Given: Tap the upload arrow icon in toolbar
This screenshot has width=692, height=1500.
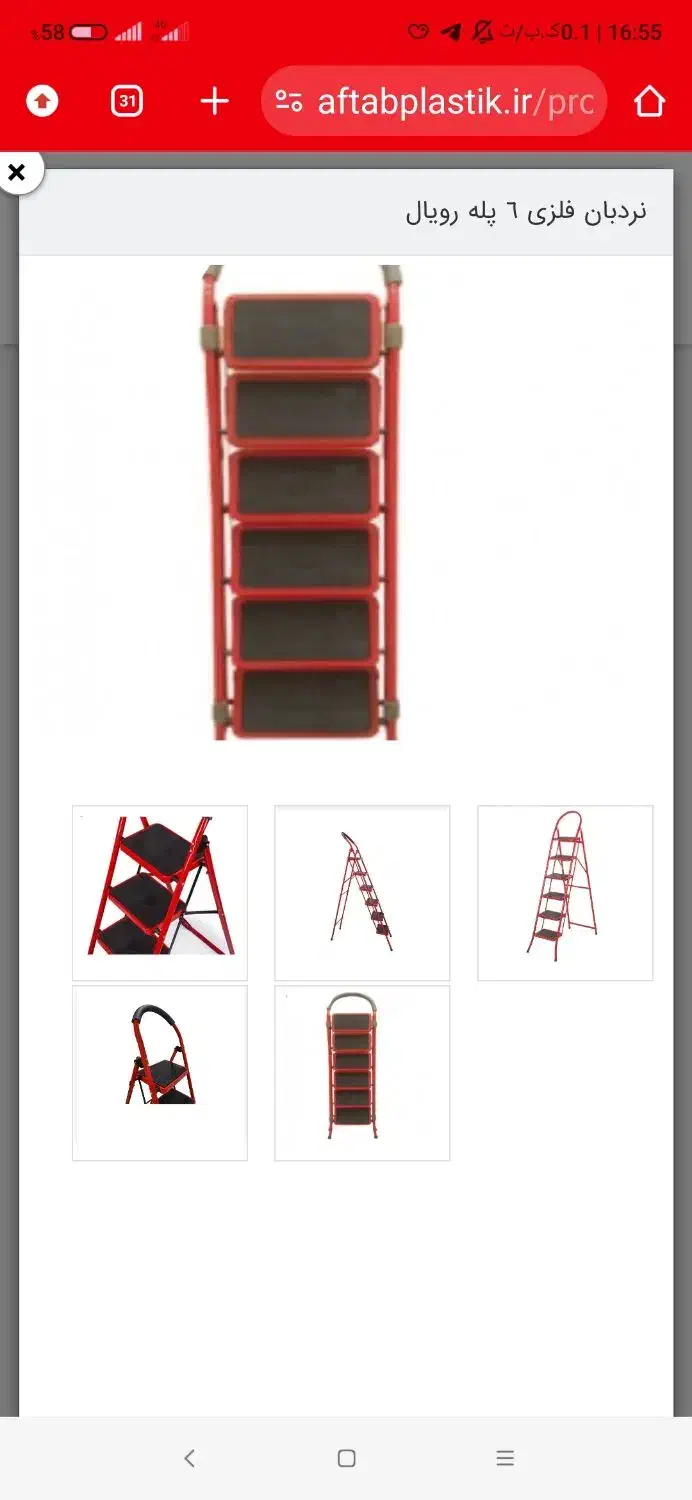Looking at the screenshot, I should tap(42, 101).
